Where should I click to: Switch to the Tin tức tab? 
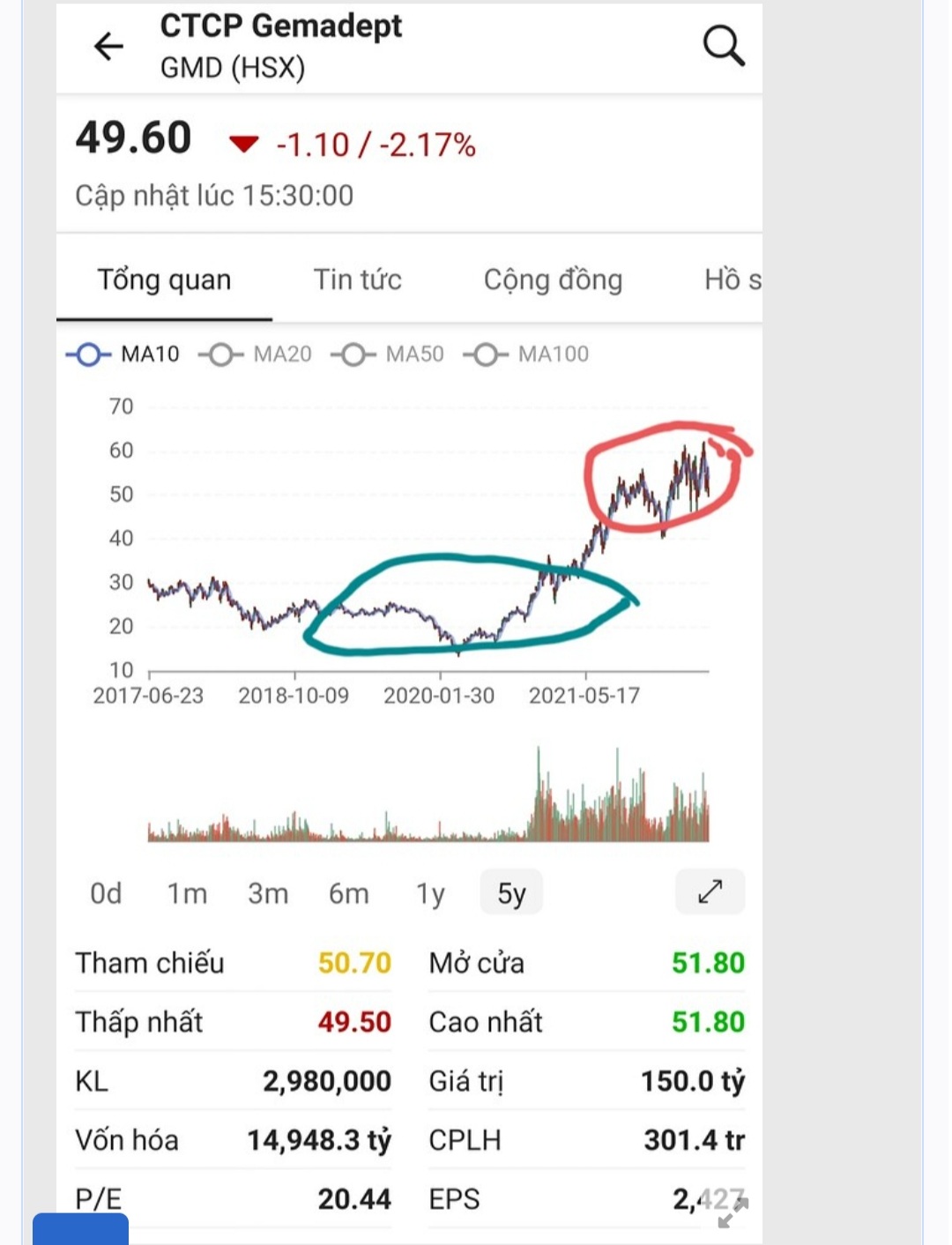(x=357, y=280)
